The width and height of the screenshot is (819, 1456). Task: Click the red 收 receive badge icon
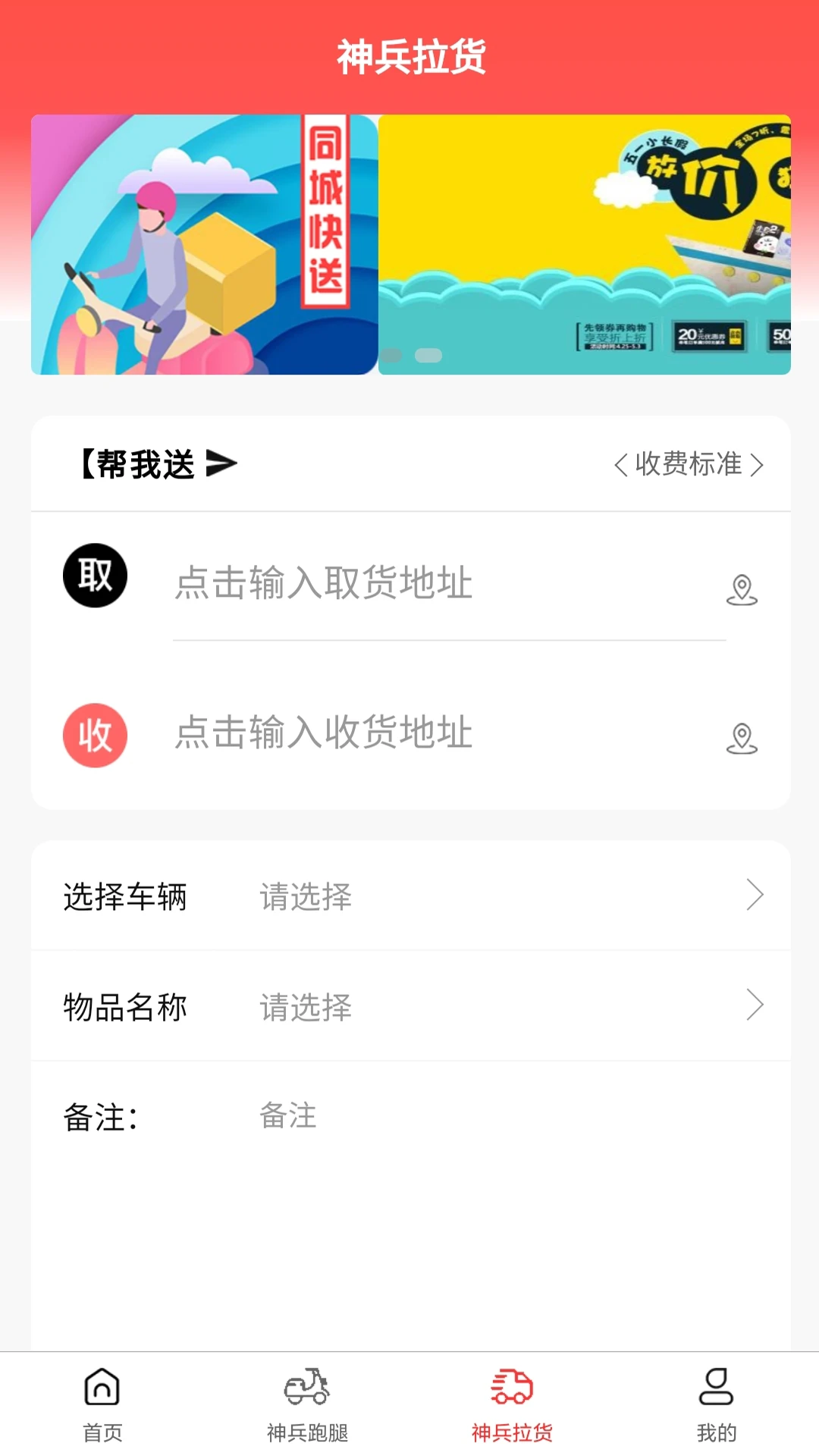coord(95,736)
